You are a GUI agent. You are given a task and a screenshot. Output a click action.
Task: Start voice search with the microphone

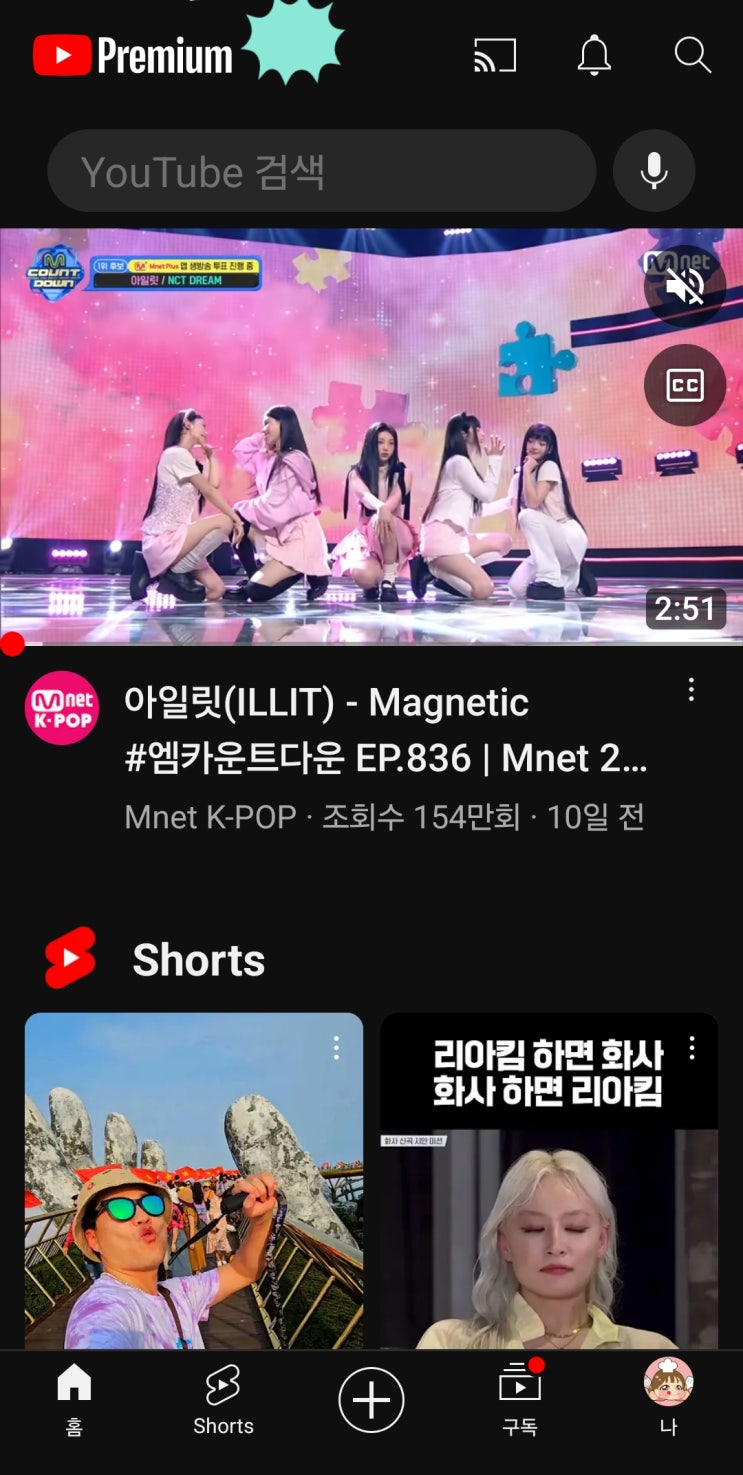654,171
